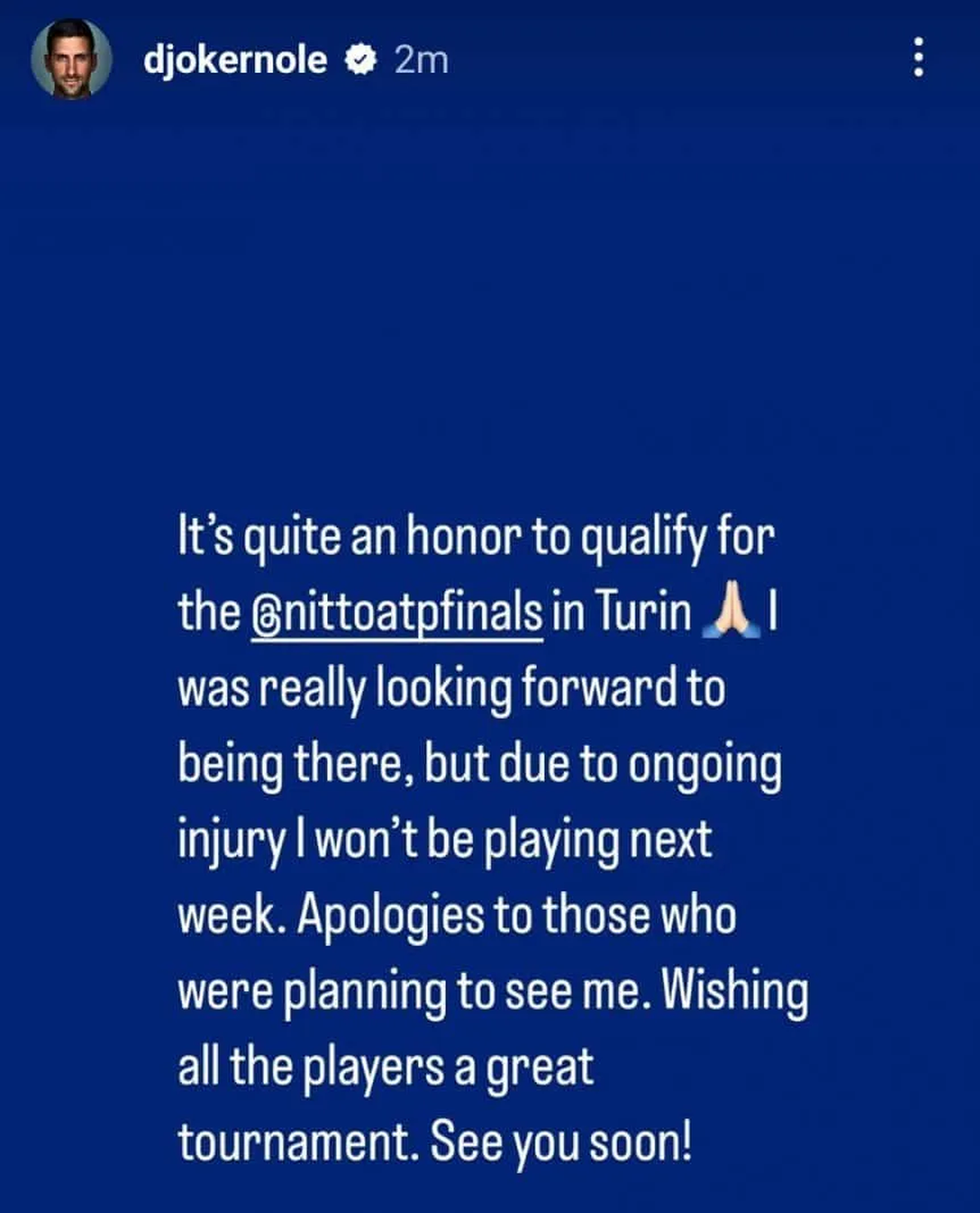The image size is (980, 1213).
Task: Open the story's three-dot options menu
Action: 919,58
